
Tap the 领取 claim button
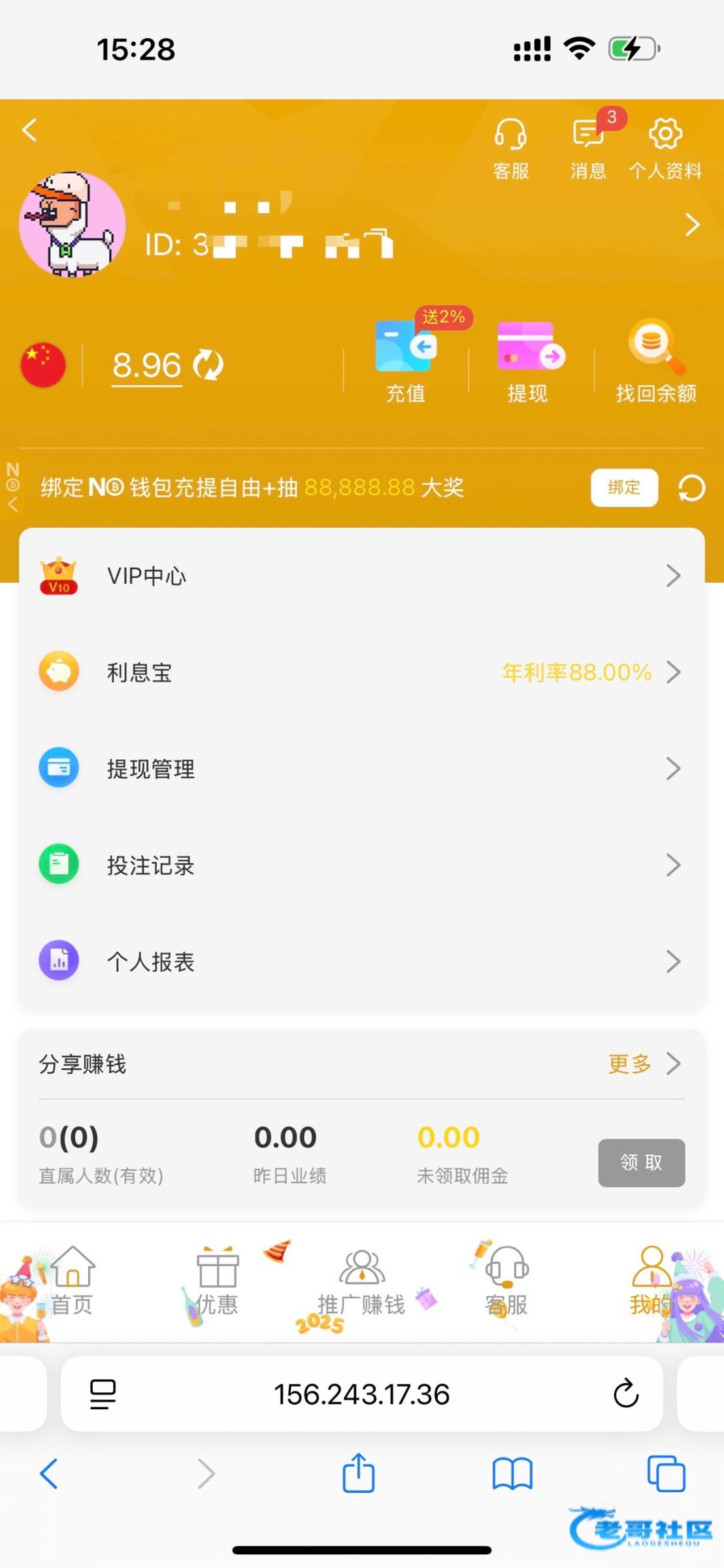click(x=641, y=1162)
